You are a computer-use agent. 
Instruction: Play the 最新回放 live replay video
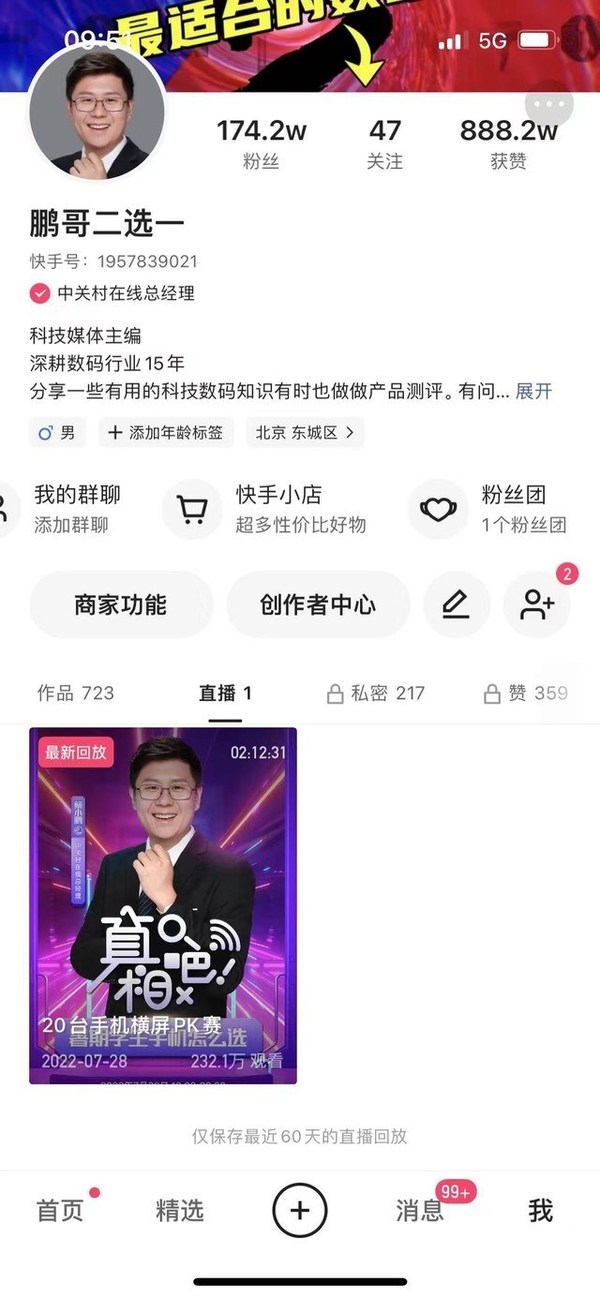163,905
